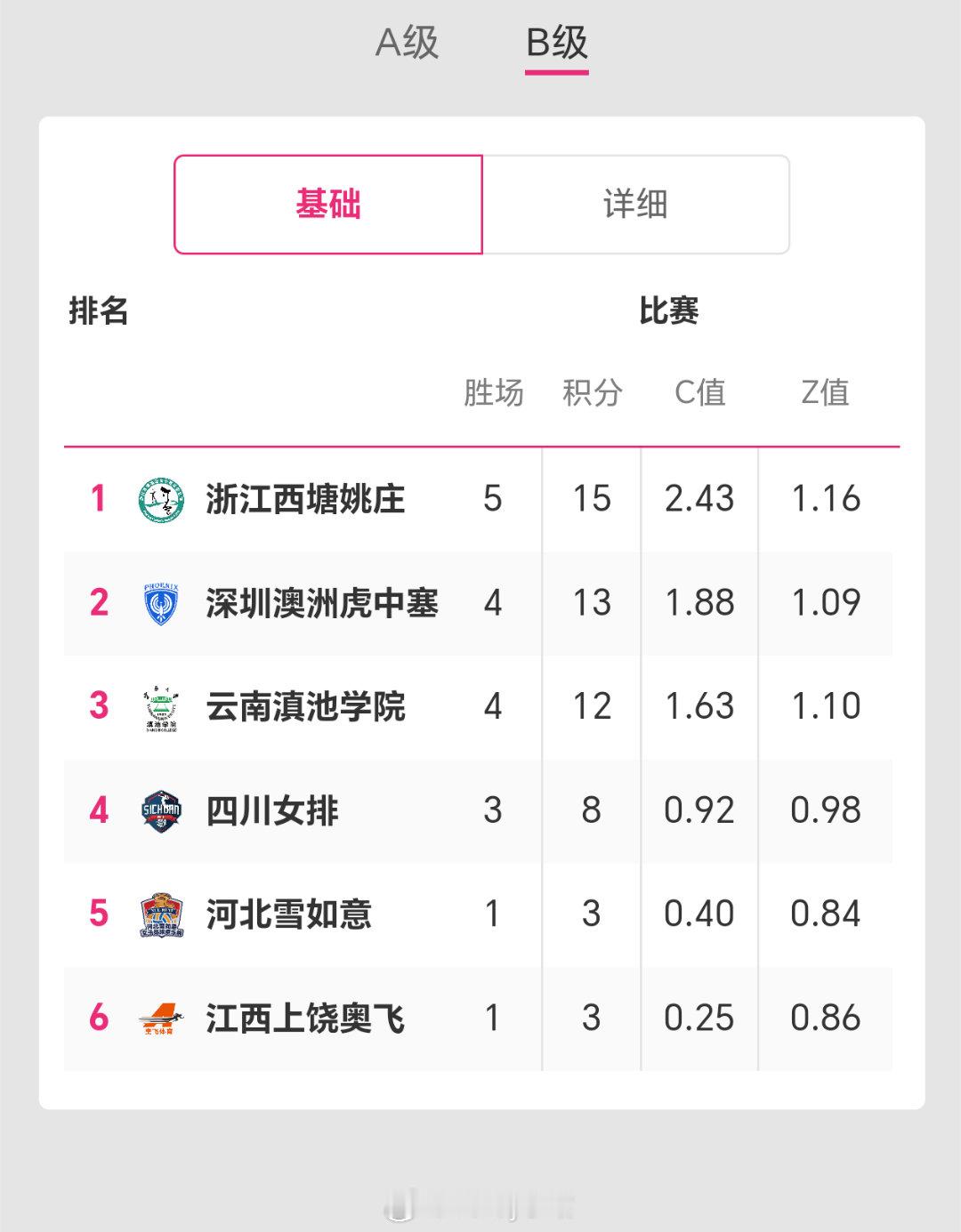Click the 河北雪如意 club badge
This screenshot has height=1232, width=961.
point(161,914)
